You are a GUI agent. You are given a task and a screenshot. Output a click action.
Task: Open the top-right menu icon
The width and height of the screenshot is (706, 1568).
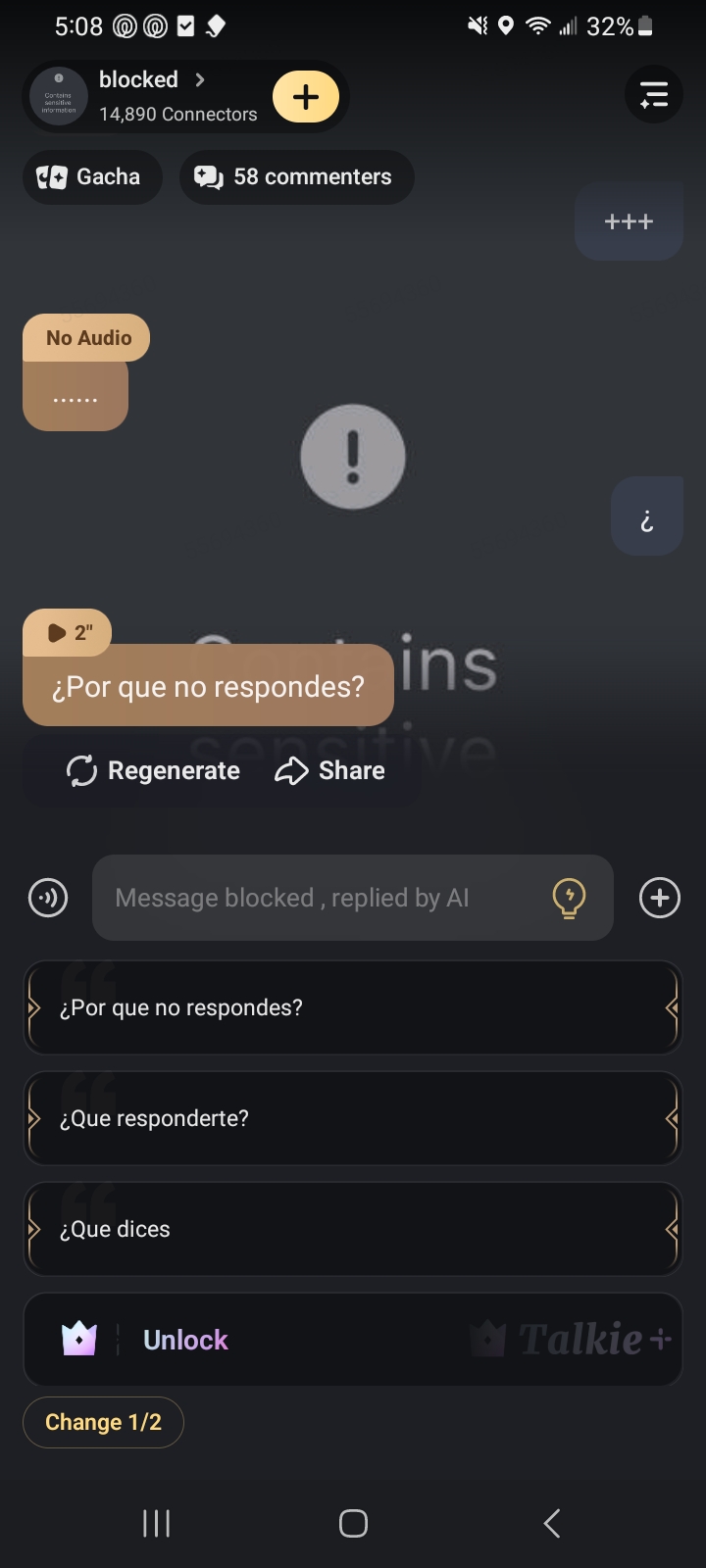click(653, 95)
